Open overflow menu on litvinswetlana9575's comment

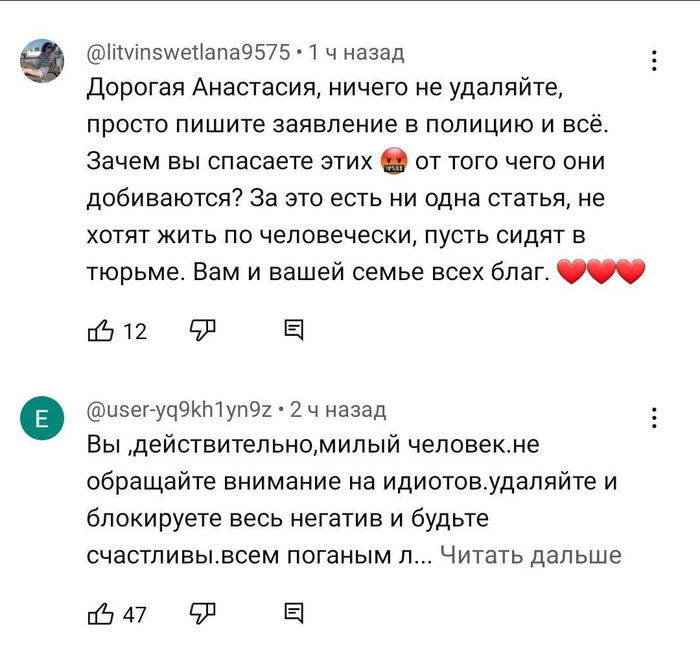tap(654, 61)
